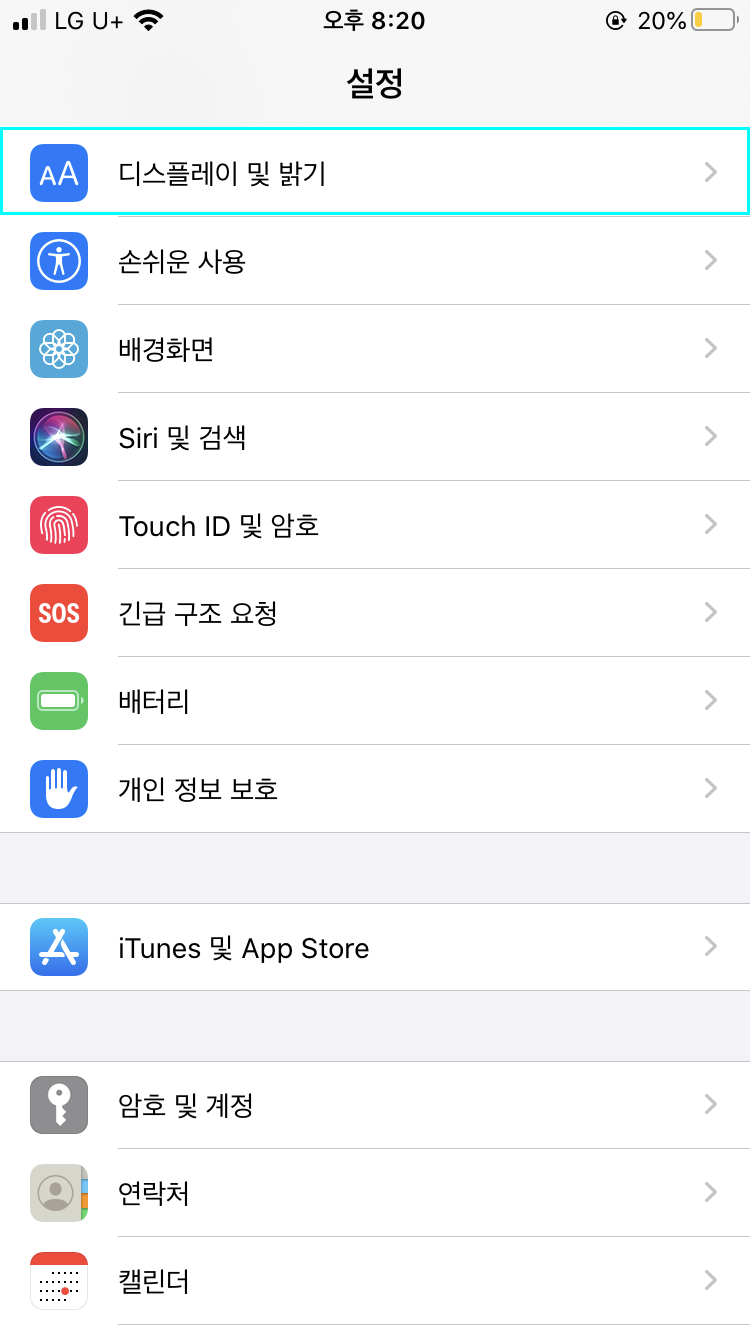Tap the blue 개인 정보 보호 hand icon

(58, 789)
